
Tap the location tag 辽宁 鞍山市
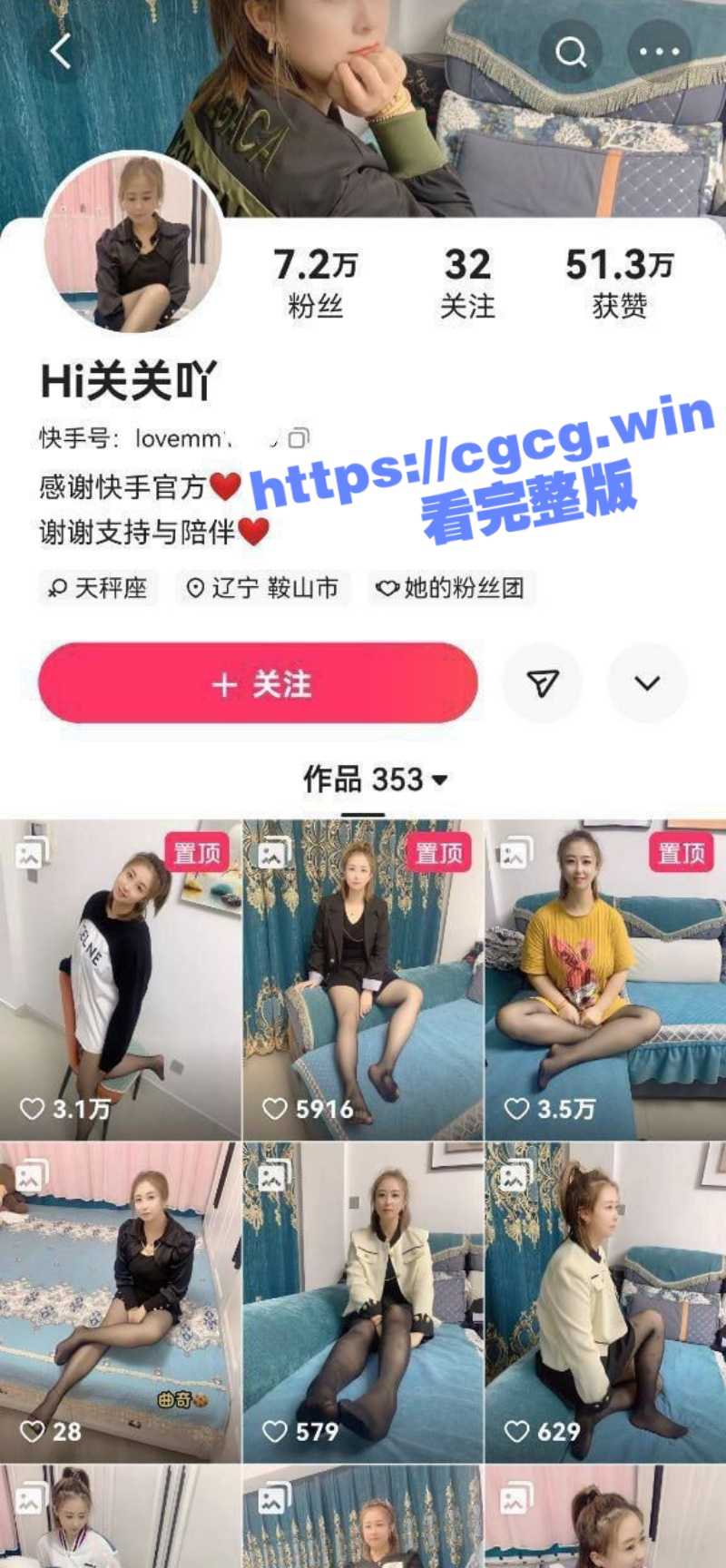[261, 589]
